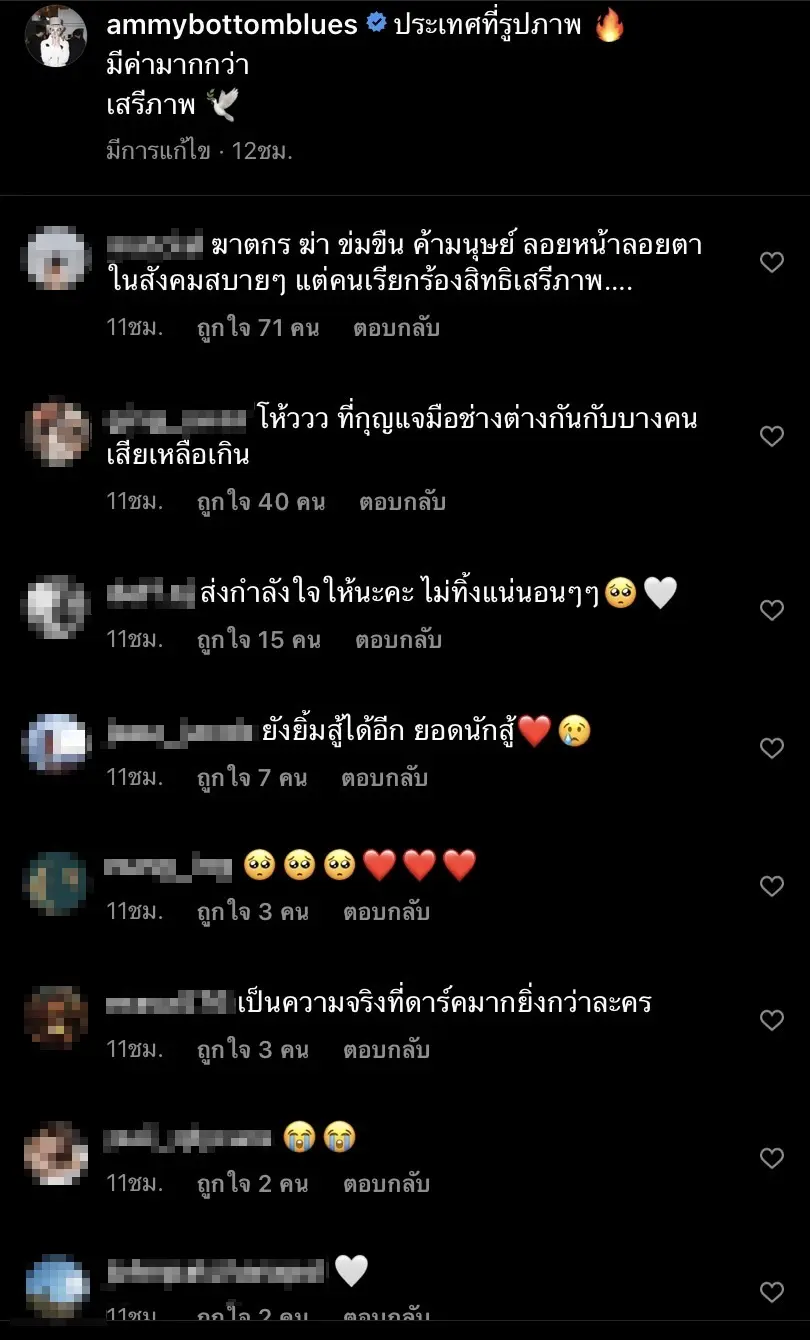This screenshot has width=810, height=1340.
Task: Reply to the comment with 71 likes
Action: 396,327
